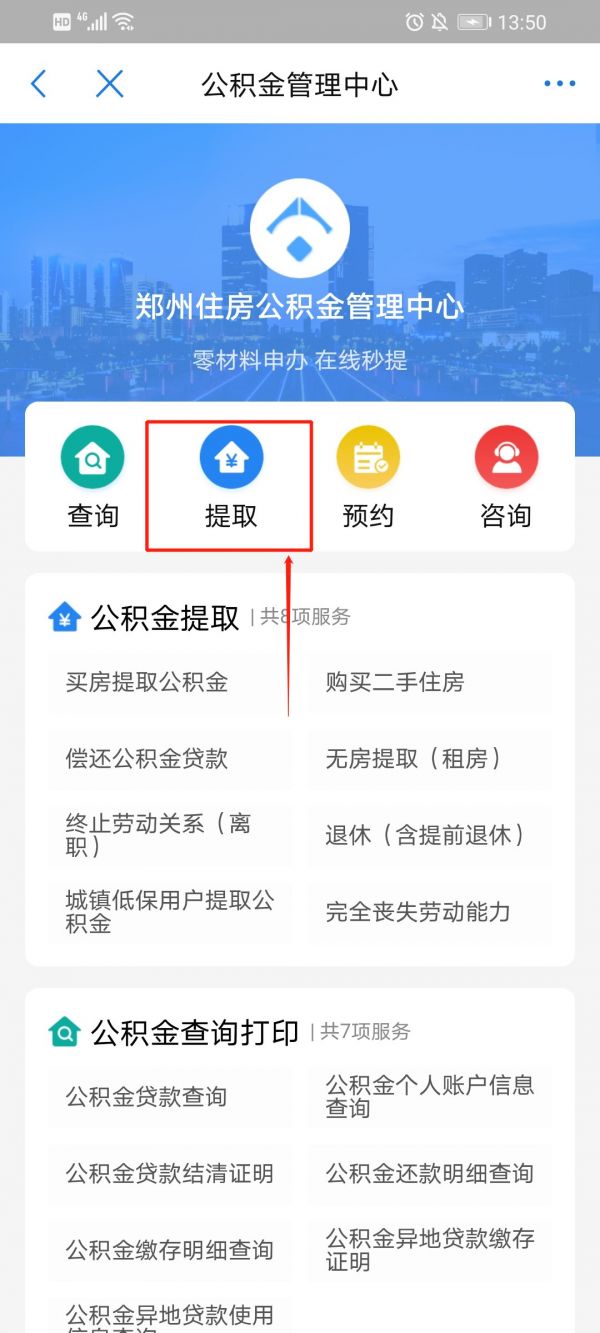Open the three-dot overflow menu
The height and width of the screenshot is (1333, 600).
coord(559,84)
